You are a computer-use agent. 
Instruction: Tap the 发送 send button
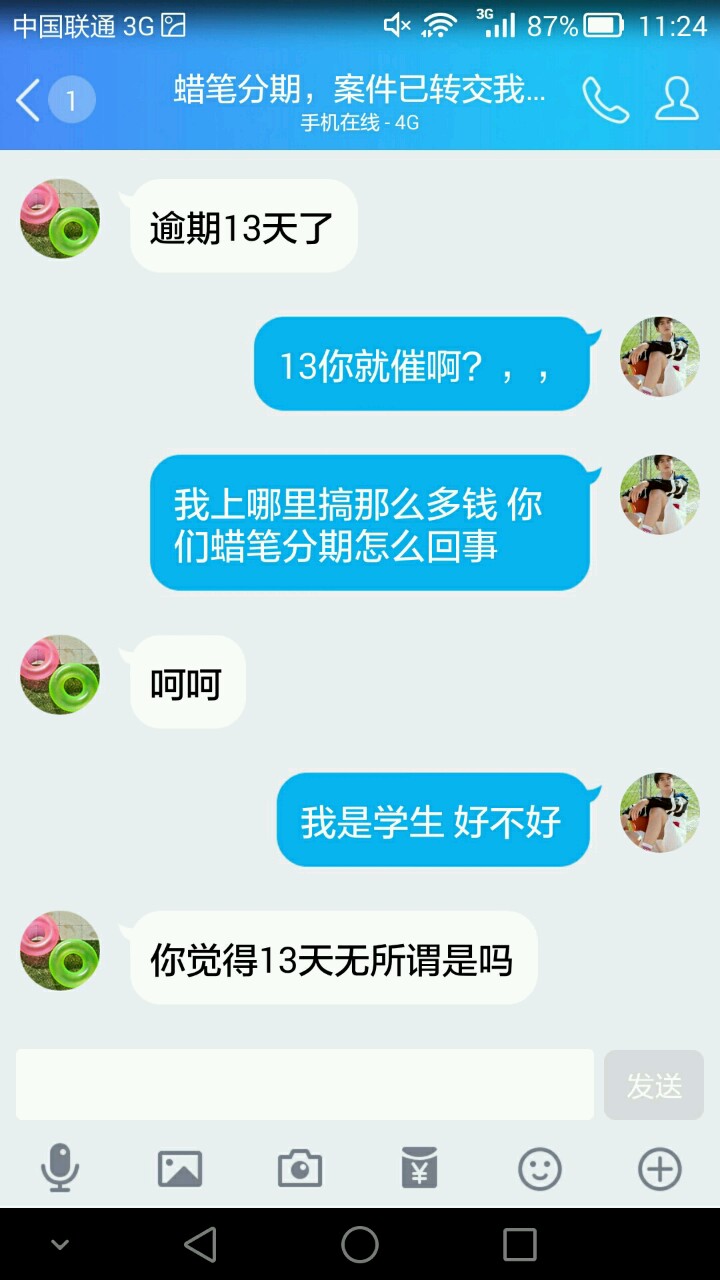654,1085
